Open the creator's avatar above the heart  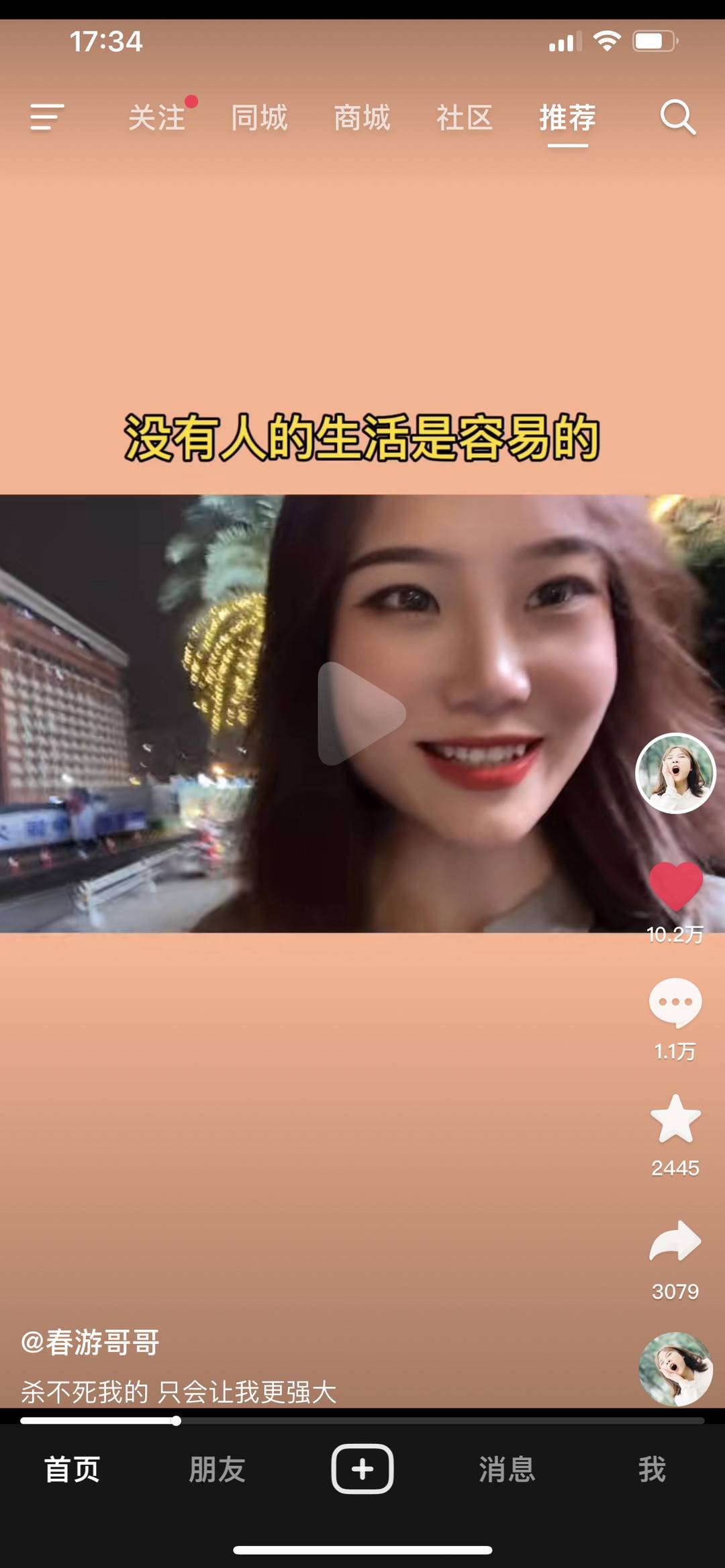click(x=675, y=773)
